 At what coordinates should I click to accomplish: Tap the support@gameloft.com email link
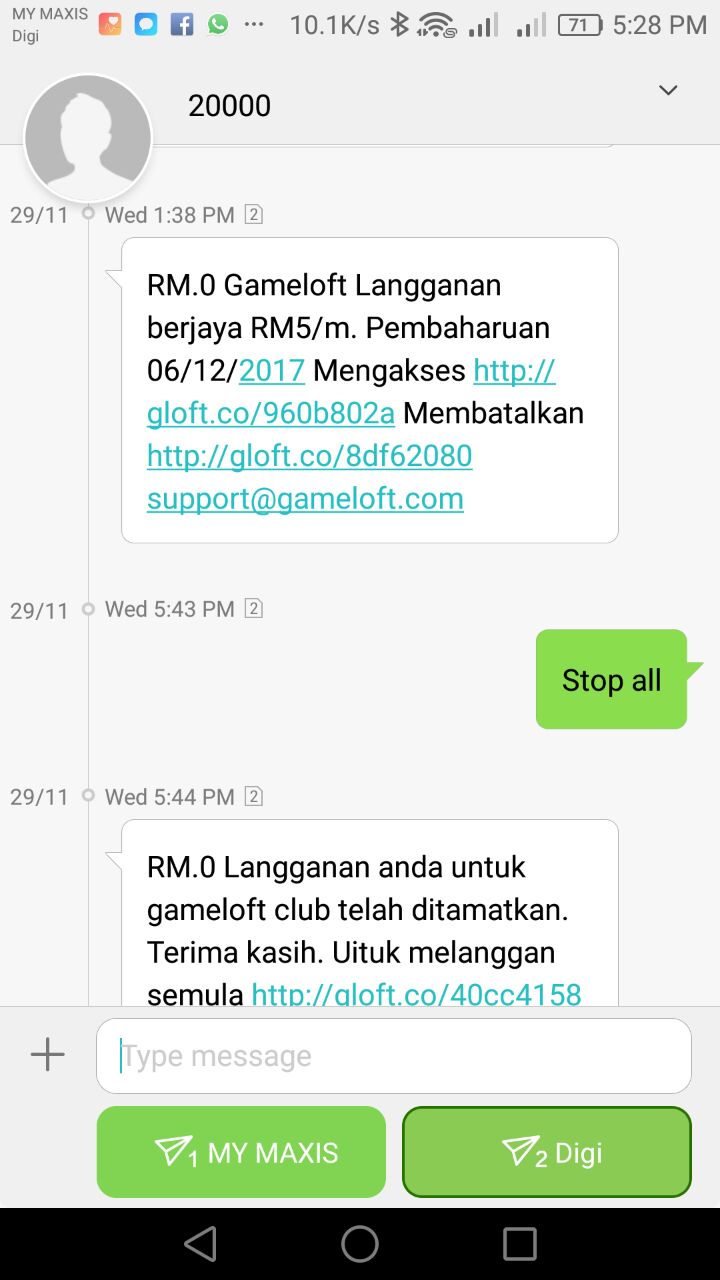pos(305,498)
